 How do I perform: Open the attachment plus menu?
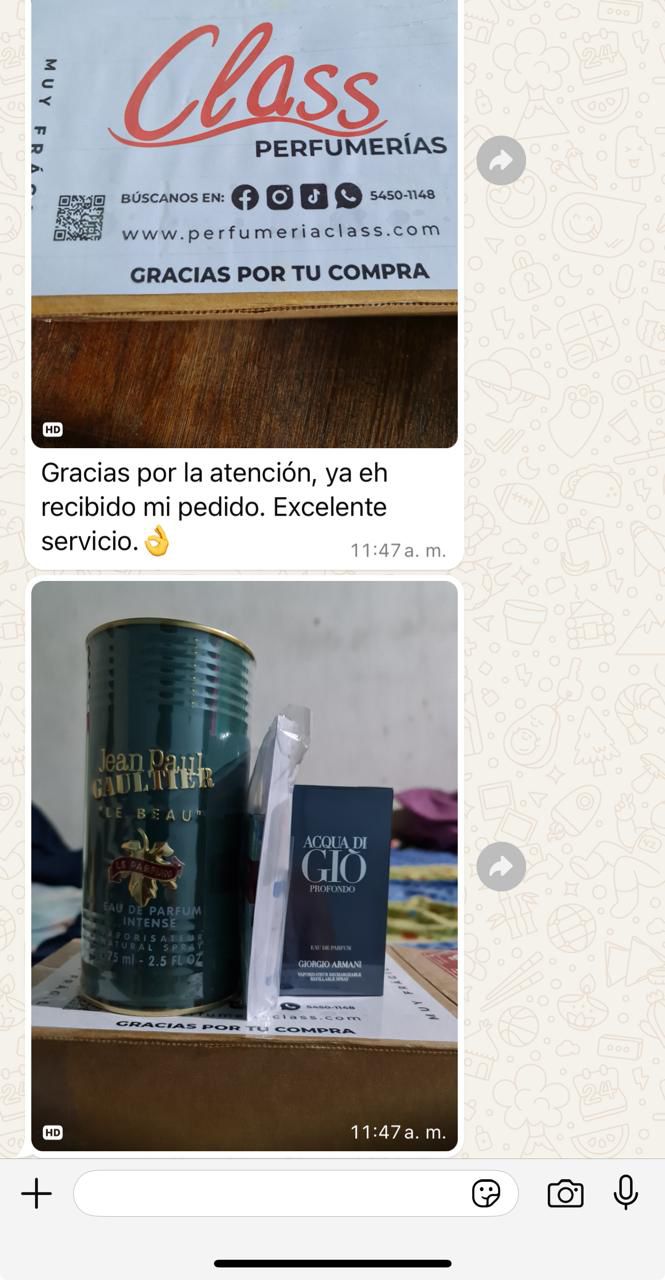(x=37, y=1193)
